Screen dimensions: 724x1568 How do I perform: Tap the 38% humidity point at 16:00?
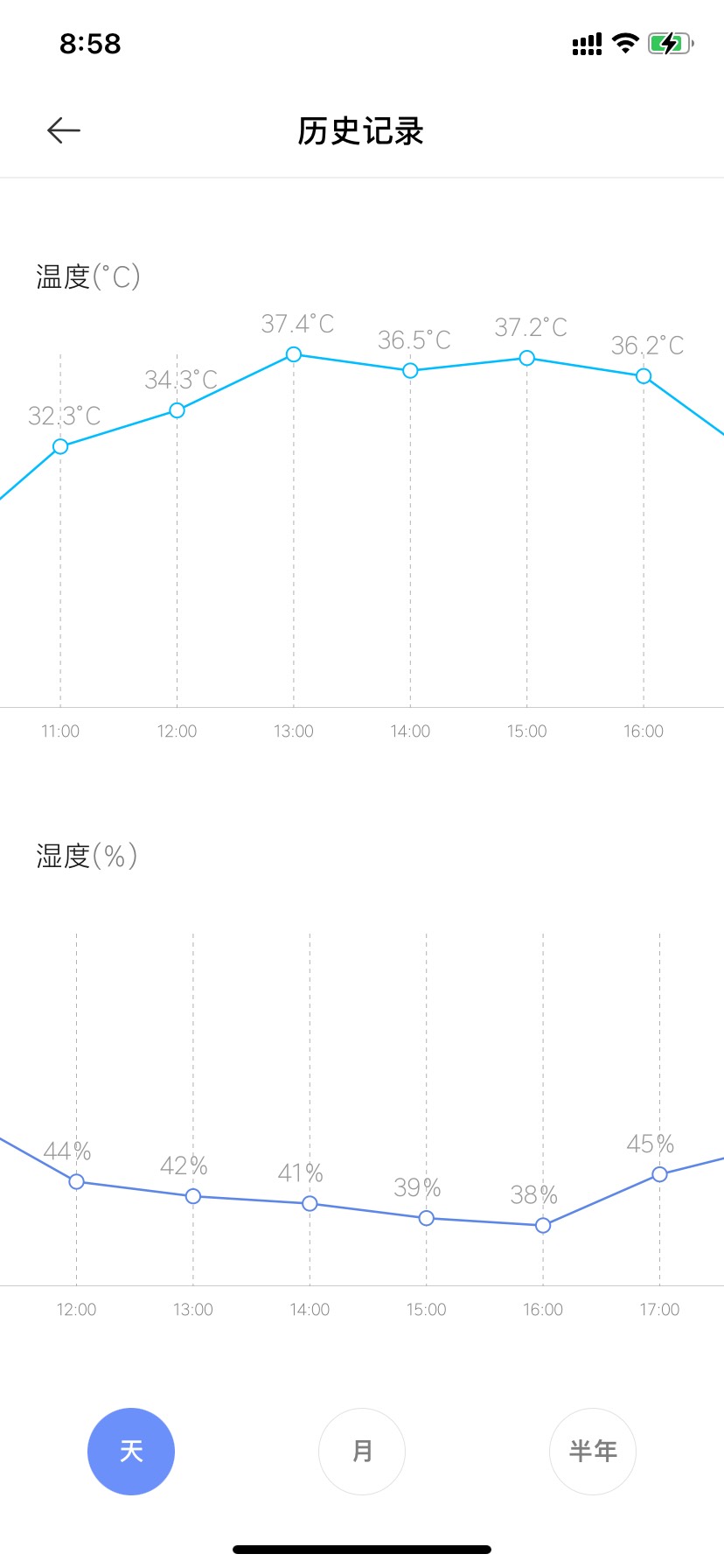(x=543, y=1226)
